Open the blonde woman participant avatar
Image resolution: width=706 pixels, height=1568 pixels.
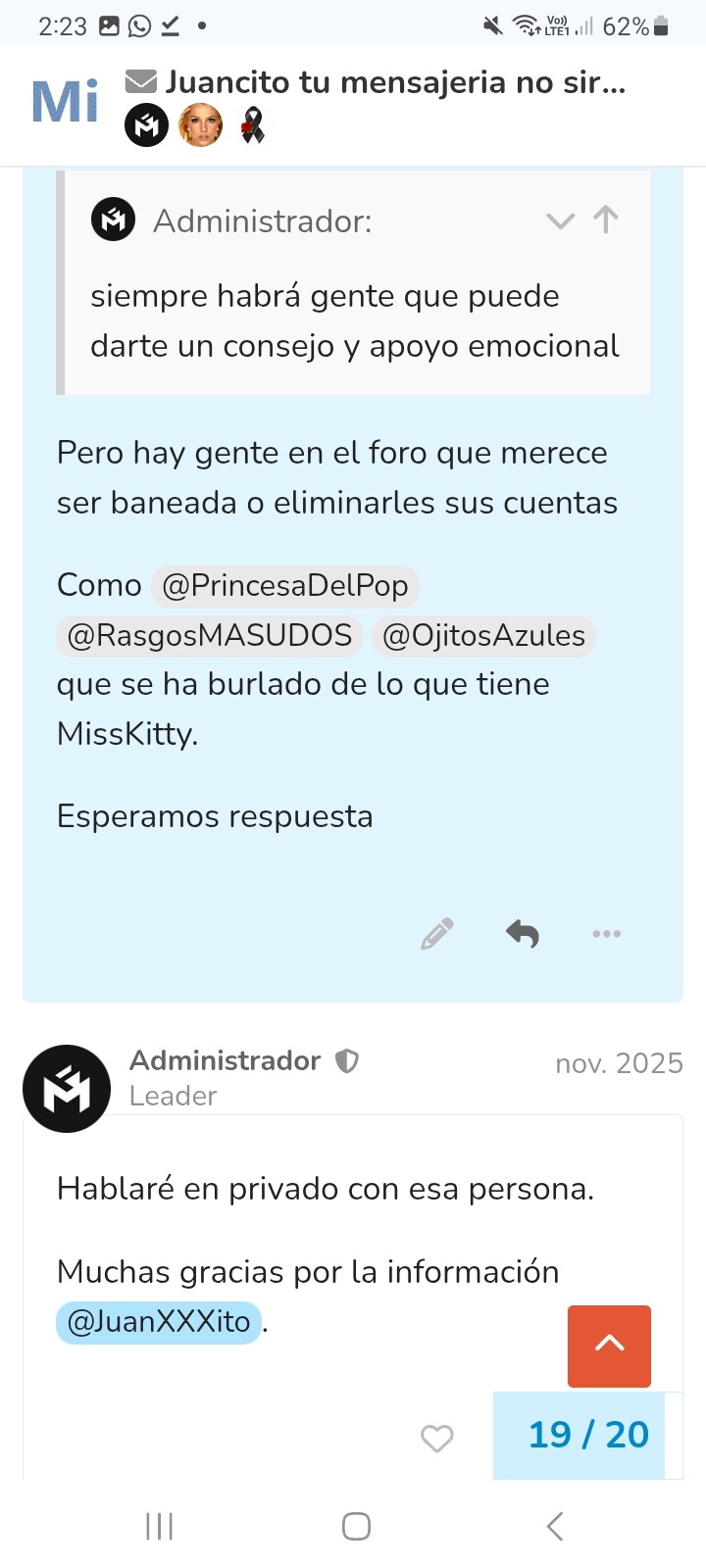pos(200,125)
